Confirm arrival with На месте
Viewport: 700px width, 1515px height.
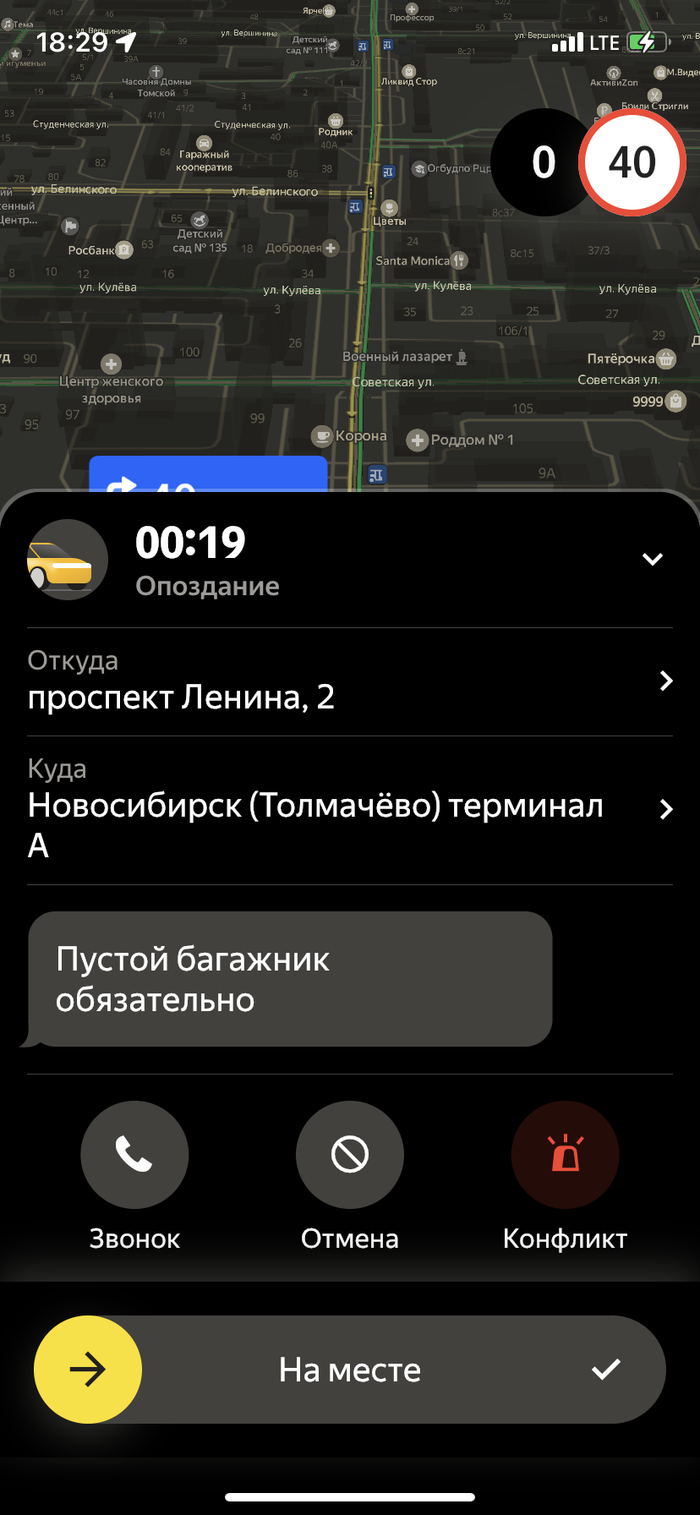(x=88, y=1369)
